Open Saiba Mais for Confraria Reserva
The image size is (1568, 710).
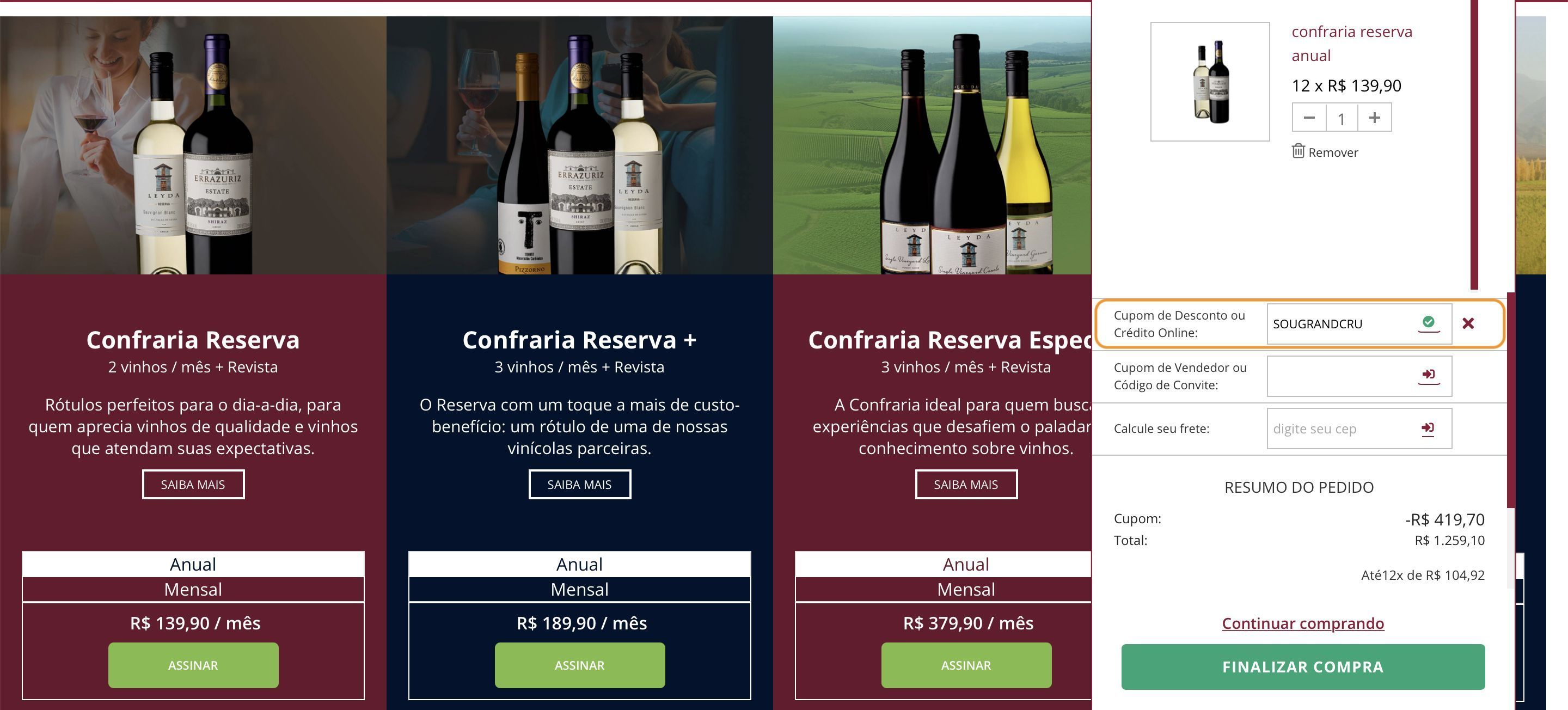(193, 485)
